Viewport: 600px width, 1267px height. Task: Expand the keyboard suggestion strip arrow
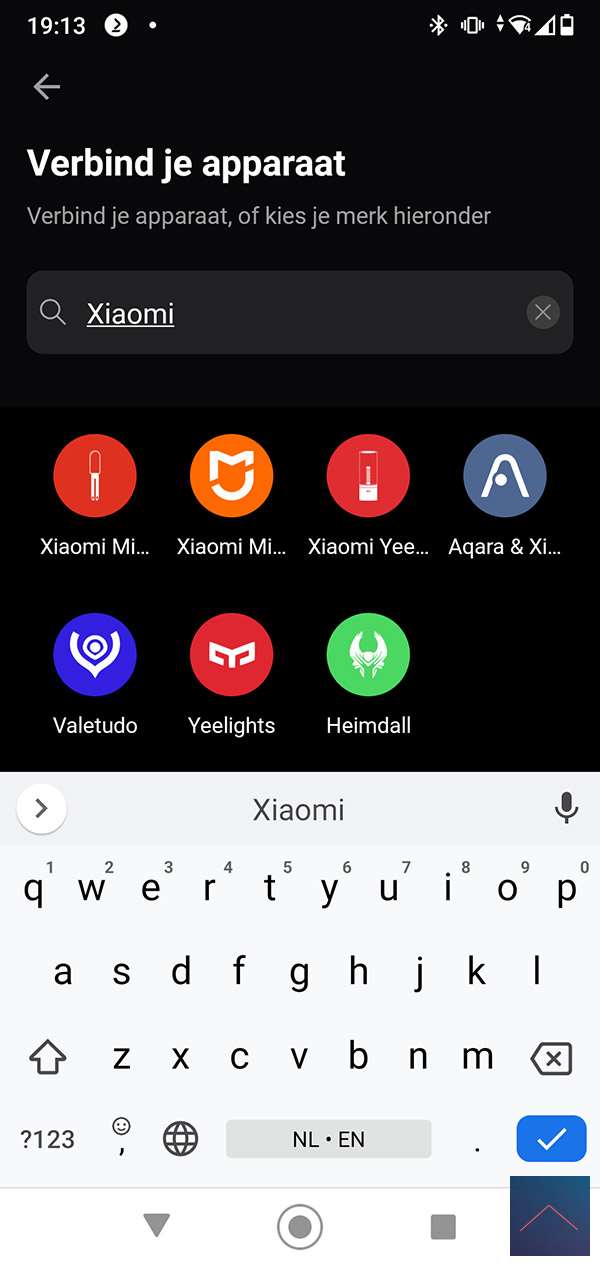41,808
